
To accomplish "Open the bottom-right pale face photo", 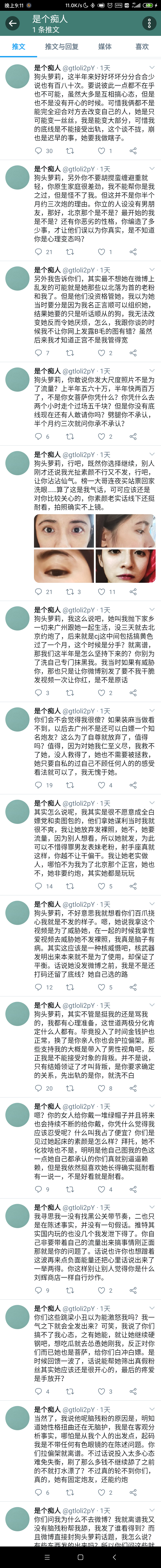I will (x=125, y=566).
